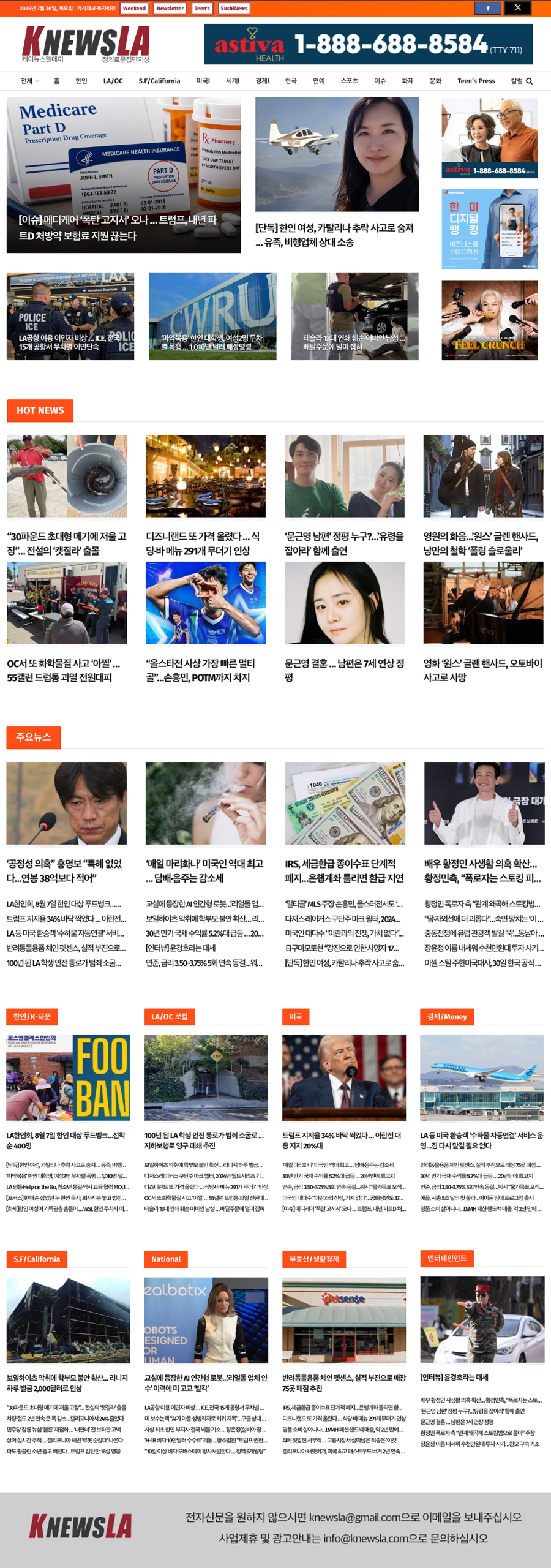Open the Disneyland price hike article
This screenshot has width=551, height=1568.
(203, 543)
